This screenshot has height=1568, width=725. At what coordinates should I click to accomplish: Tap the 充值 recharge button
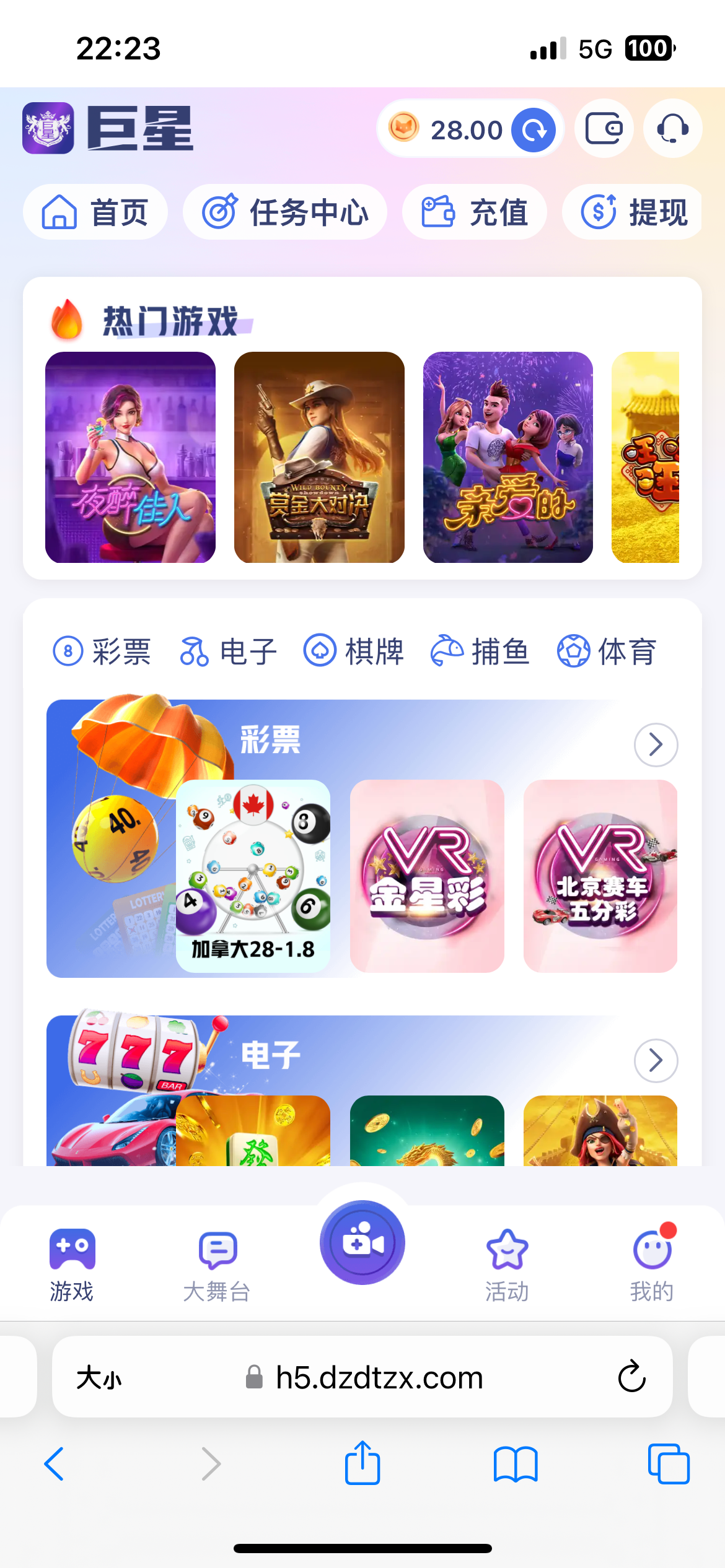pyautogui.click(x=475, y=212)
